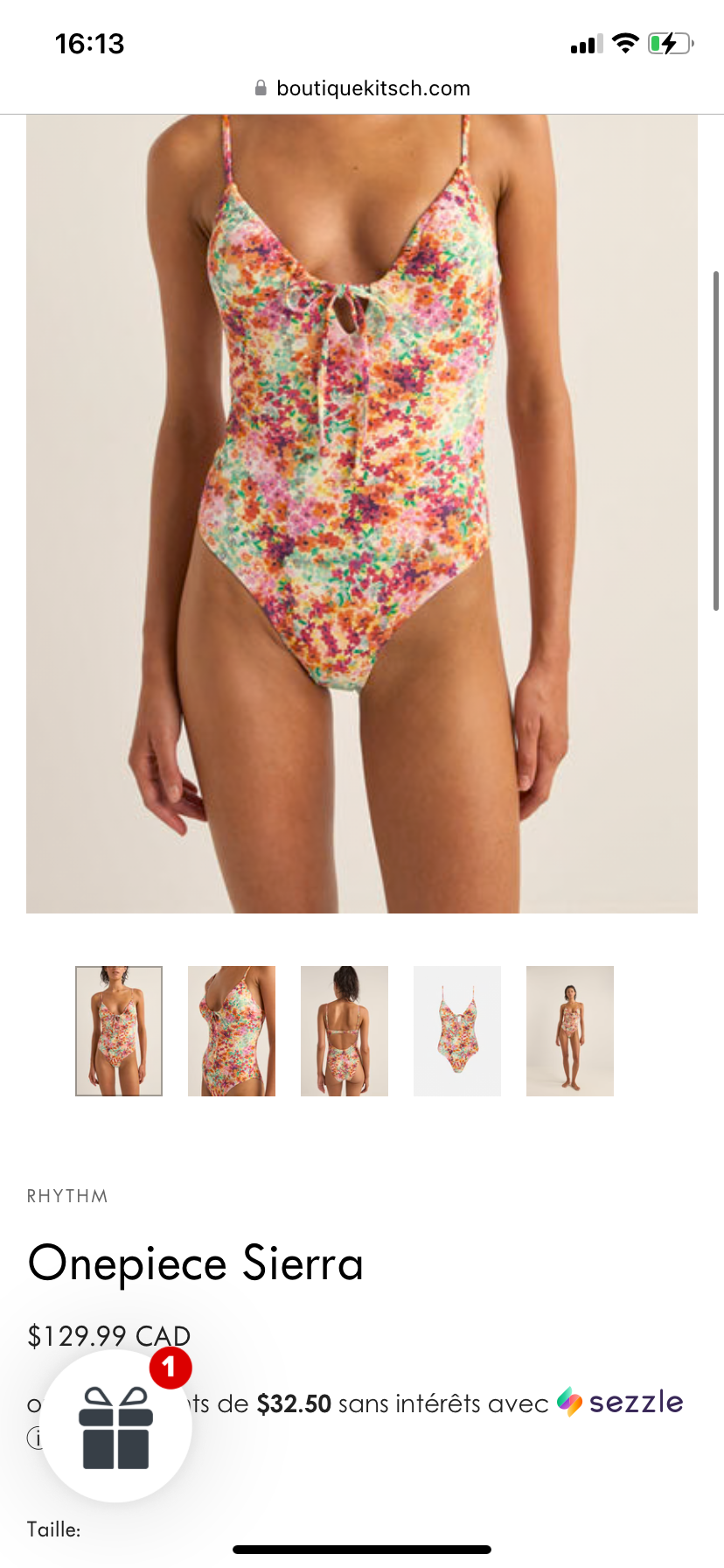The height and width of the screenshot is (1568, 724).
Task: Open the Rhythm brand link
Action: [x=67, y=1196]
